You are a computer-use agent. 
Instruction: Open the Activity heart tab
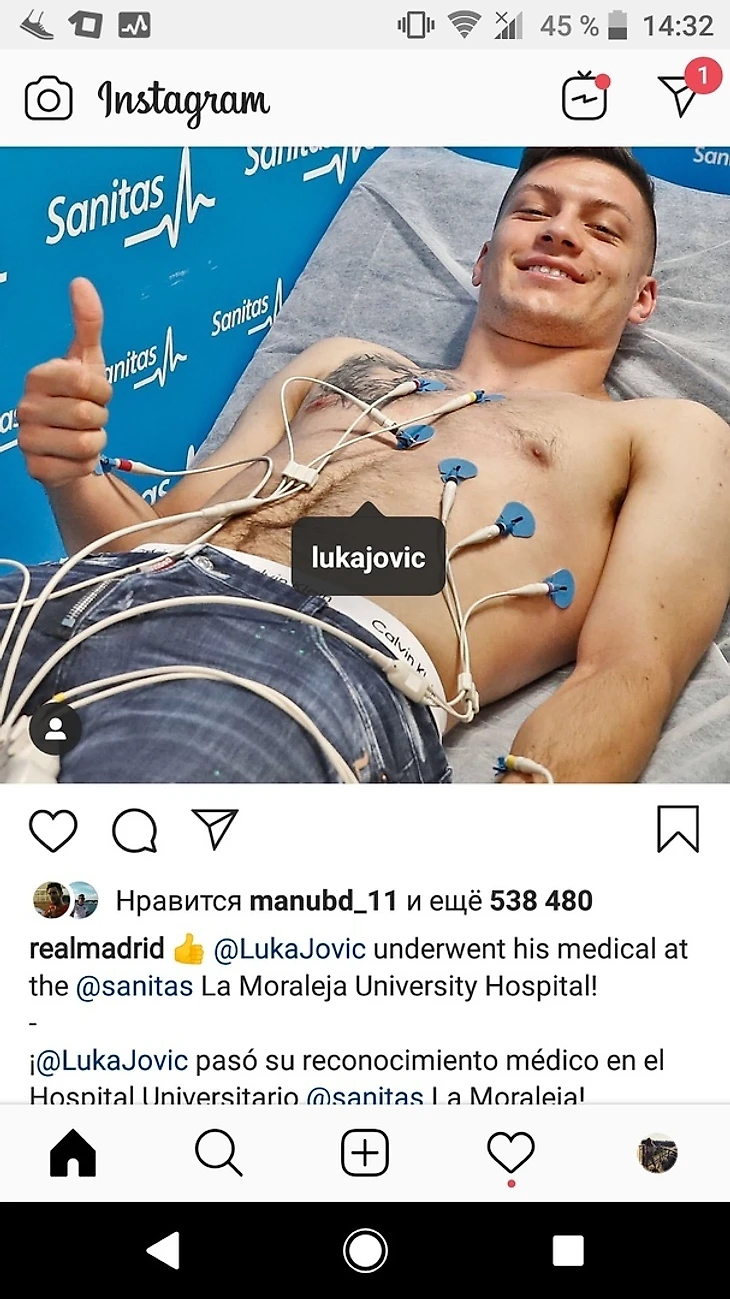[511, 1155]
